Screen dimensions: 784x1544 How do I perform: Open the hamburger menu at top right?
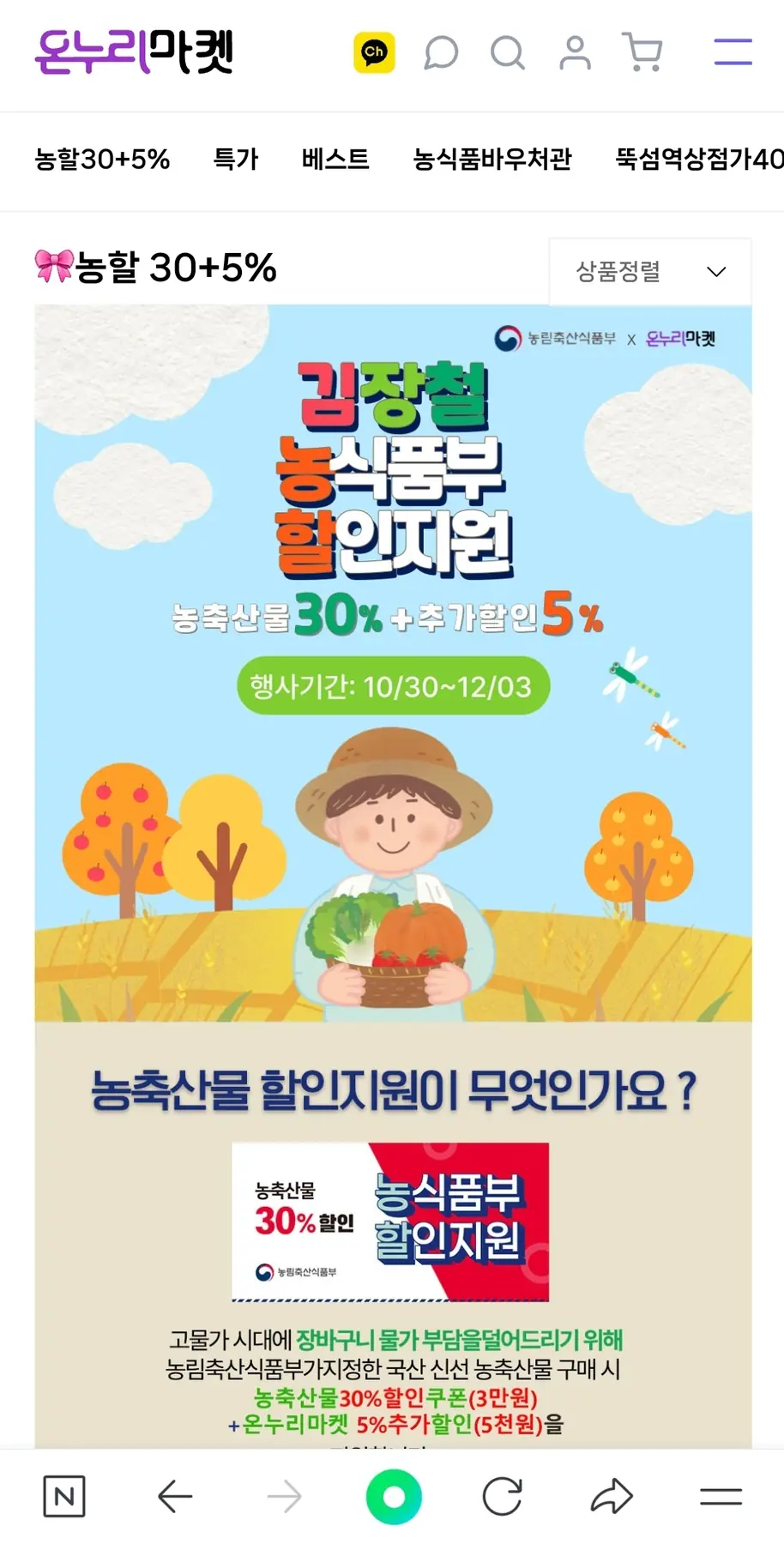pos(733,52)
